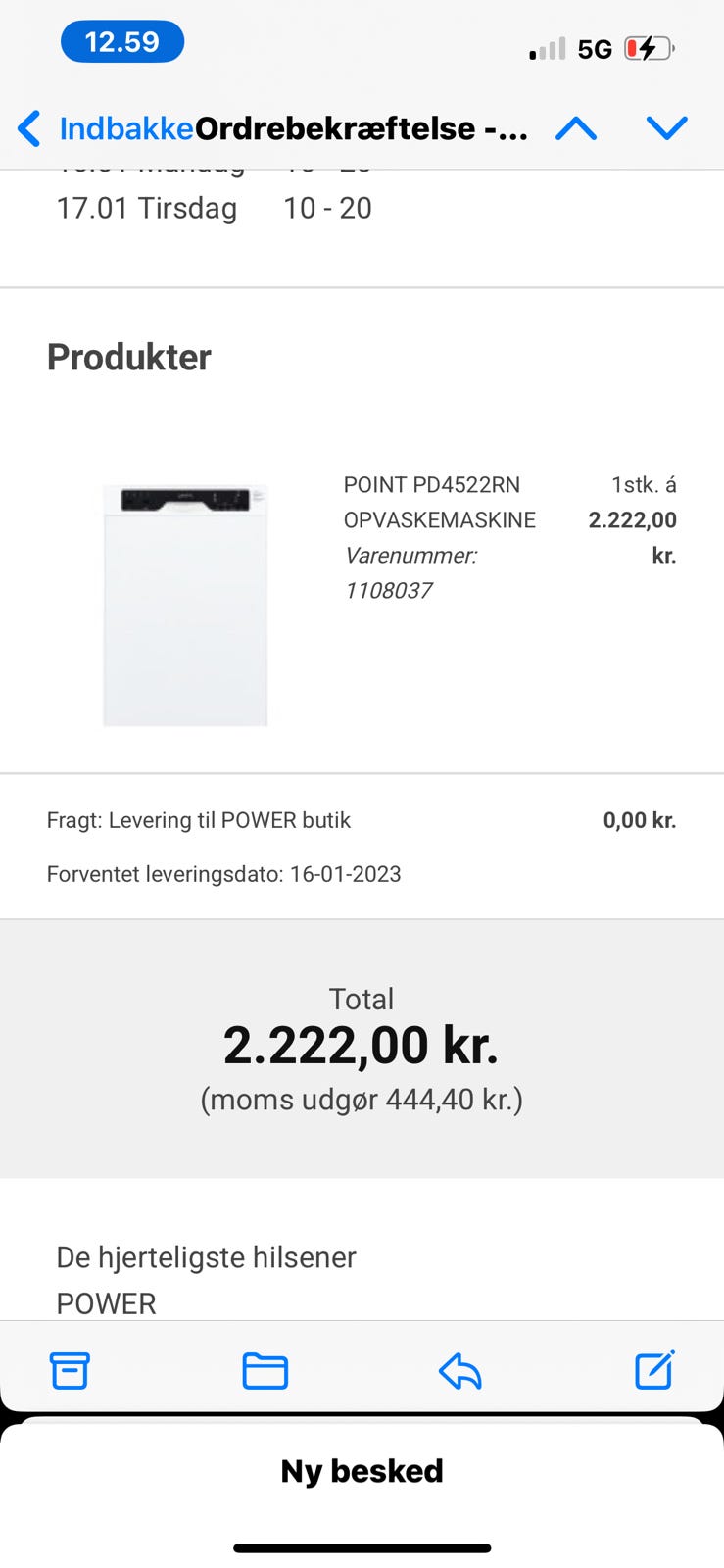Archive this order confirmation email

70,1370
